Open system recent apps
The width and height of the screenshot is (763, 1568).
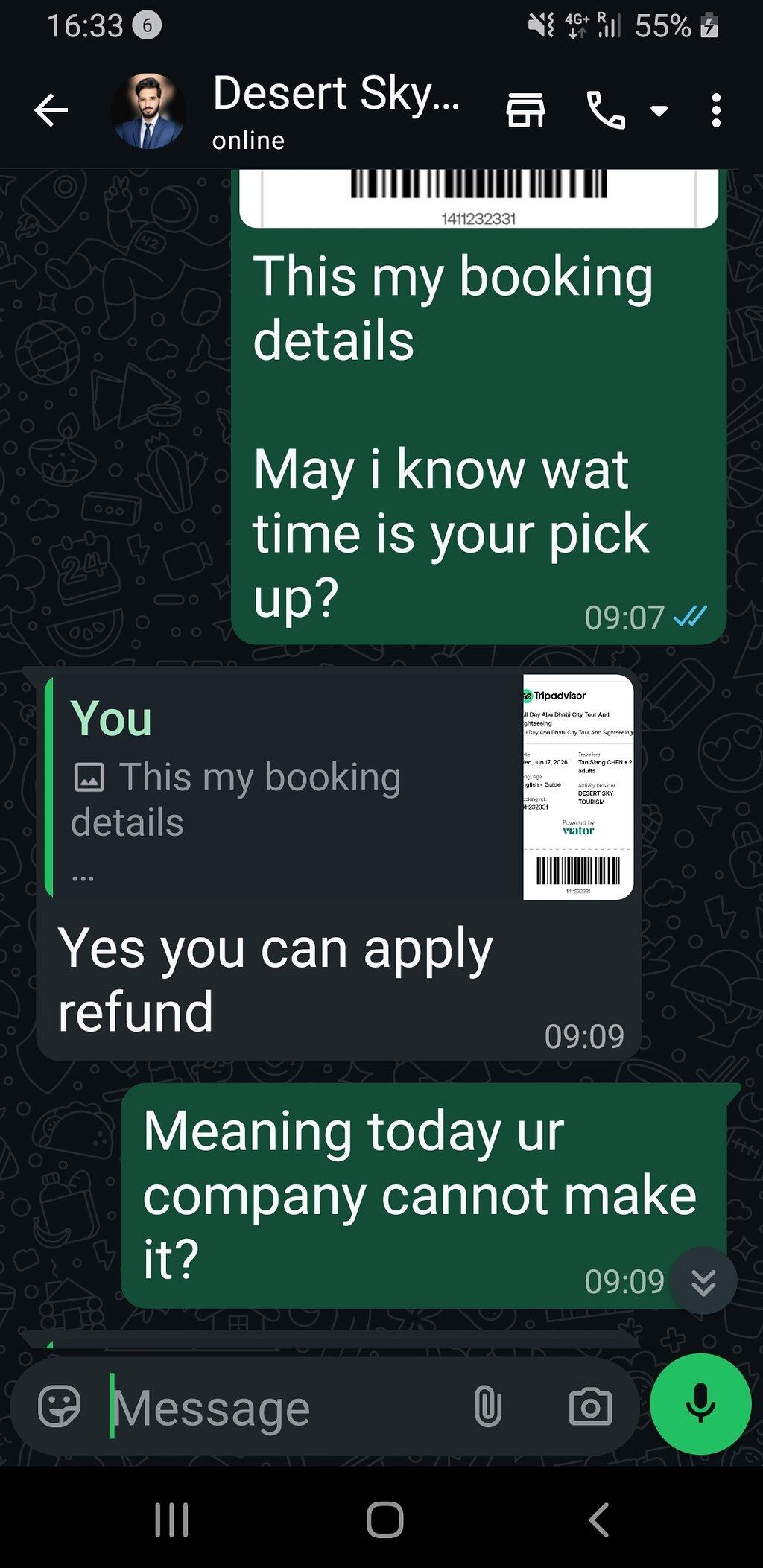coord(171,1520)
